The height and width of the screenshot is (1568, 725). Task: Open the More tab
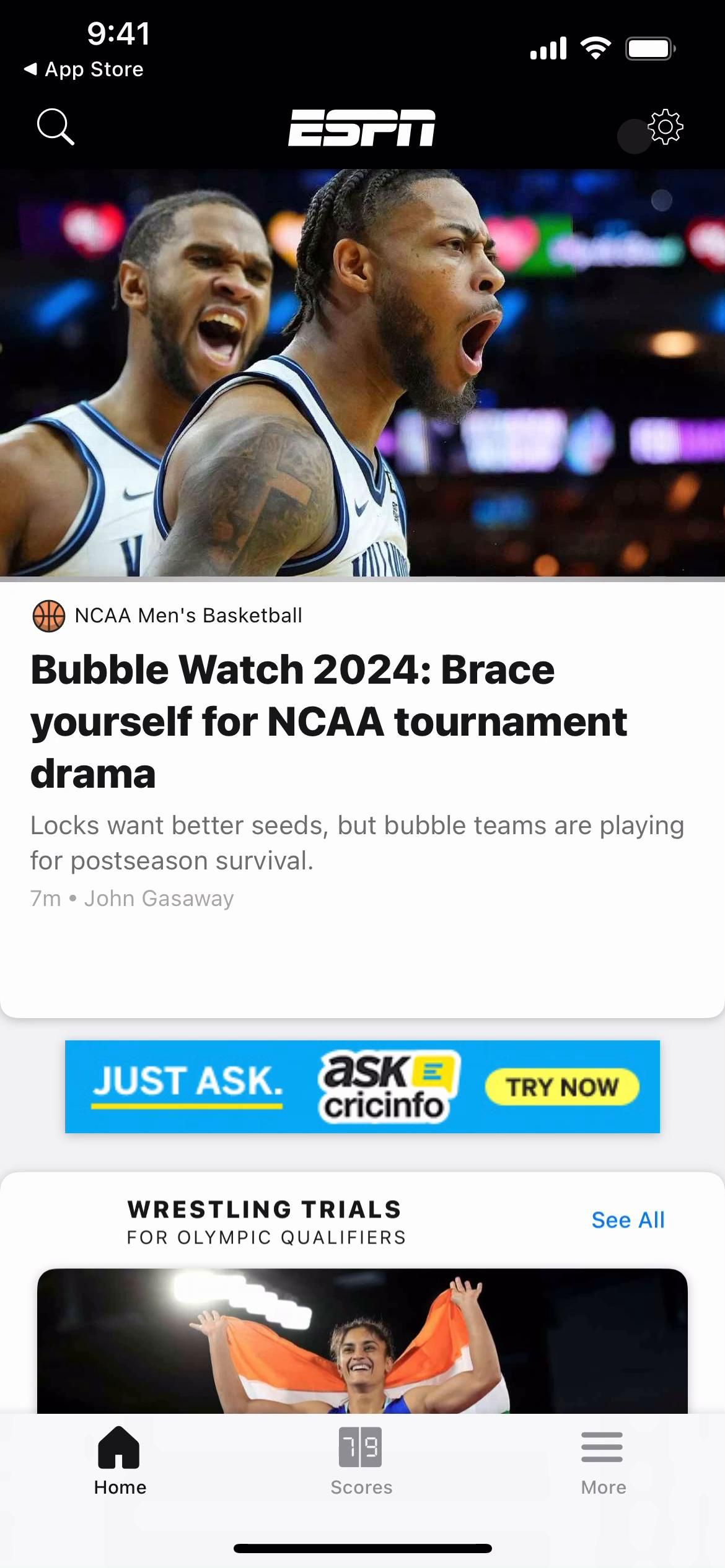(x=603, y=1460)
